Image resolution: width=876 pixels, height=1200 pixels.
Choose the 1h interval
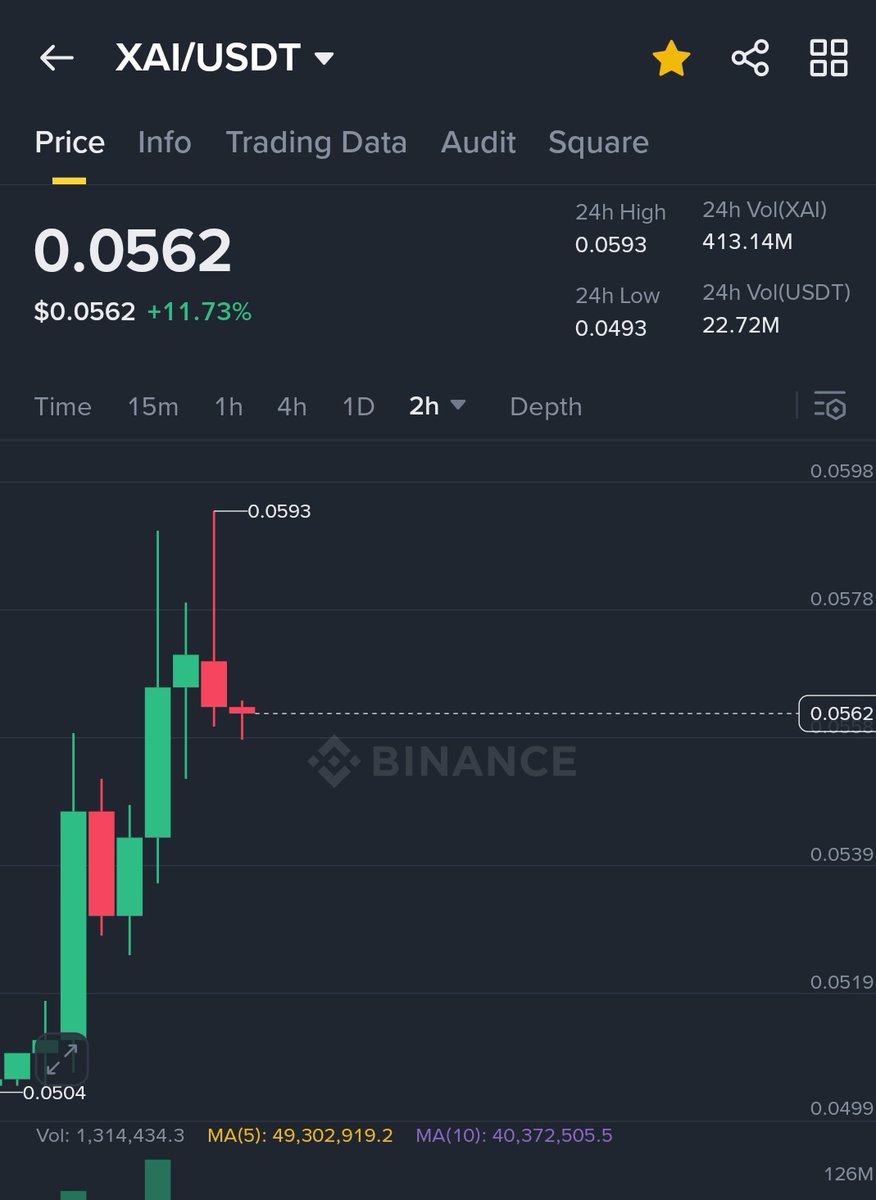click(228, 407)
